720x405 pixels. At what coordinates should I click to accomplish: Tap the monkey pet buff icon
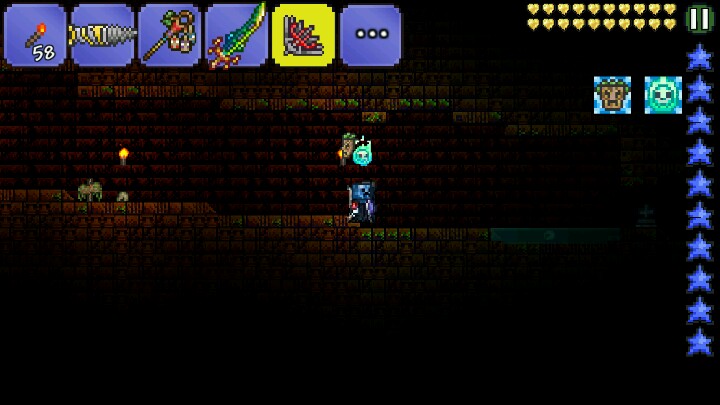point(612,95)
